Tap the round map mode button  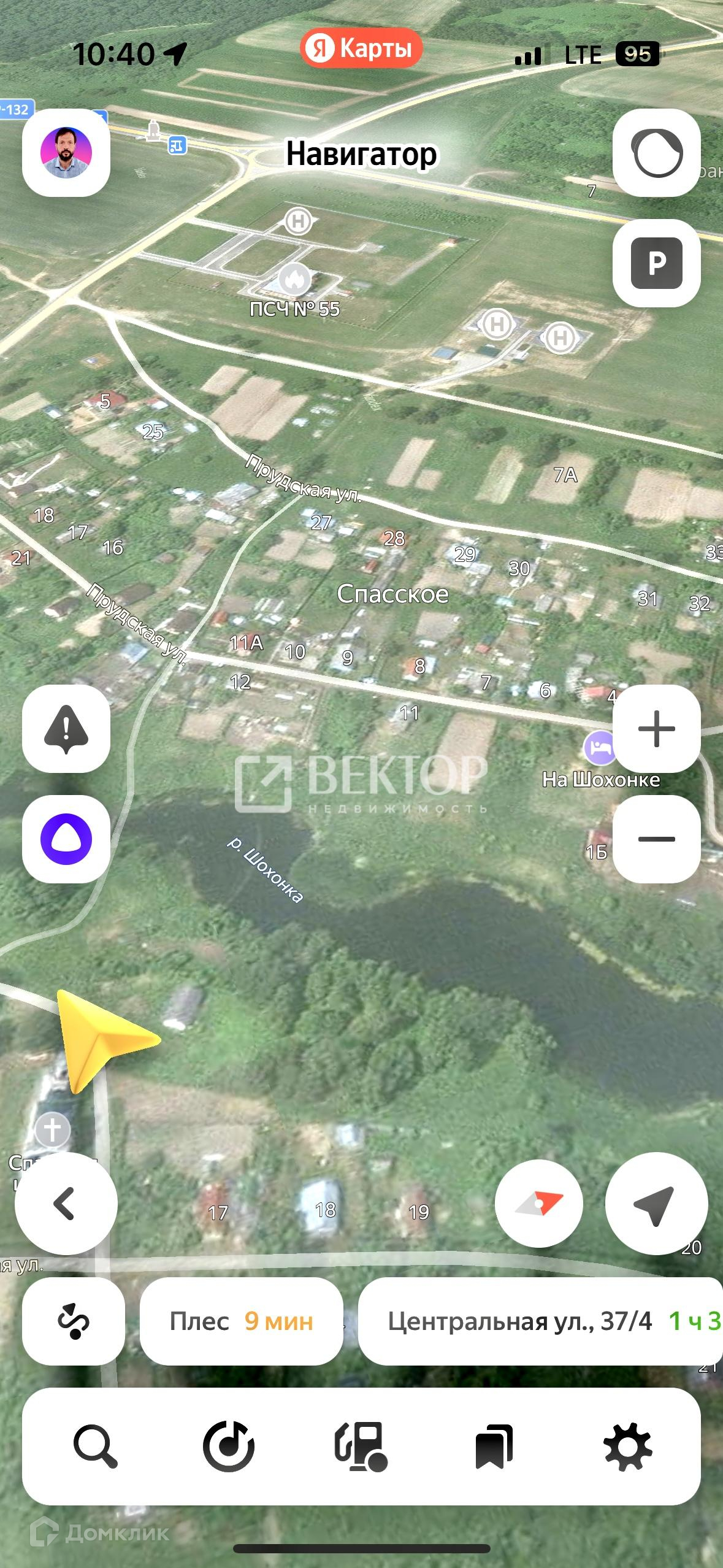pyautogui.click(x=657, y=153)
